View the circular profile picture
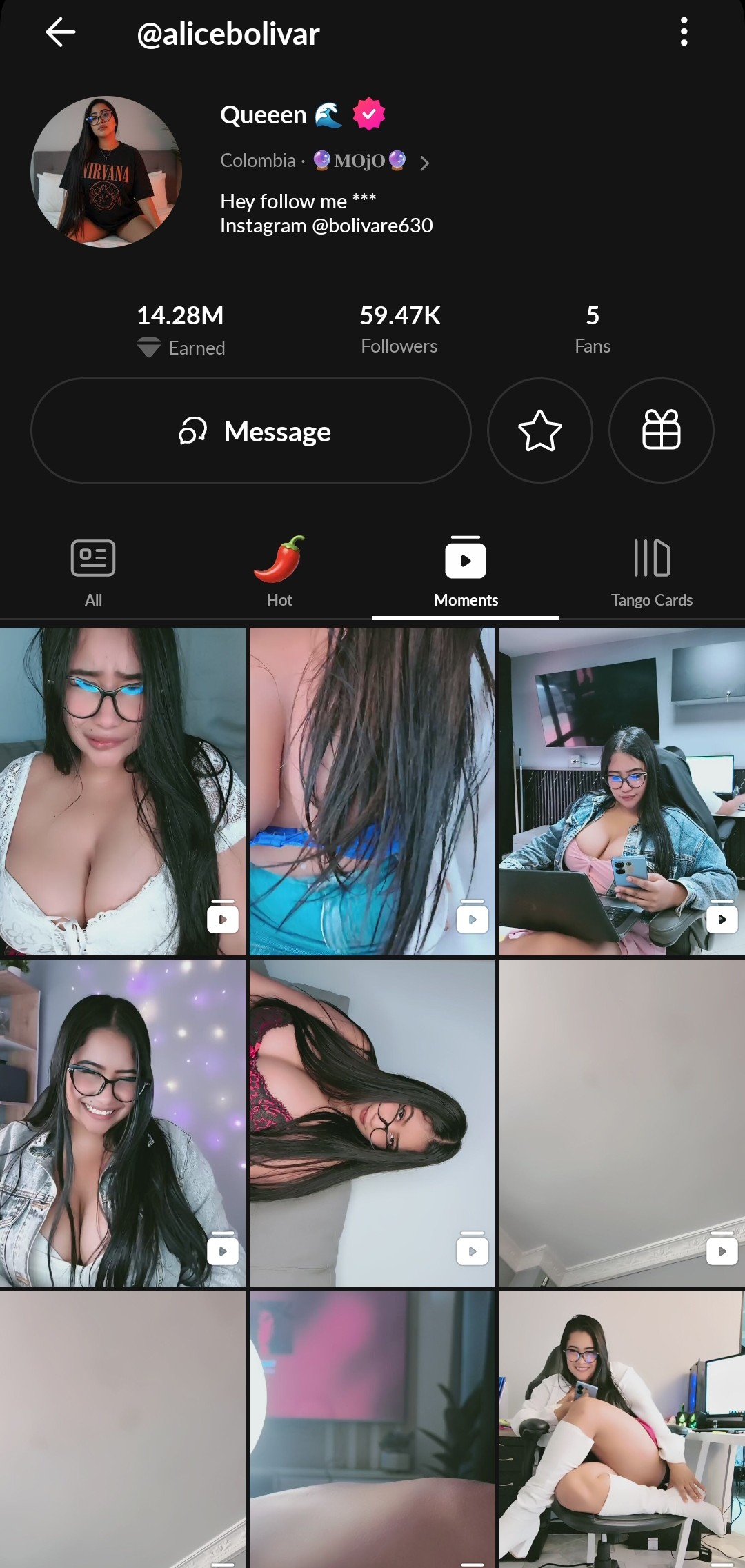Screen dimensions: 745x1568 click(106, 172)
